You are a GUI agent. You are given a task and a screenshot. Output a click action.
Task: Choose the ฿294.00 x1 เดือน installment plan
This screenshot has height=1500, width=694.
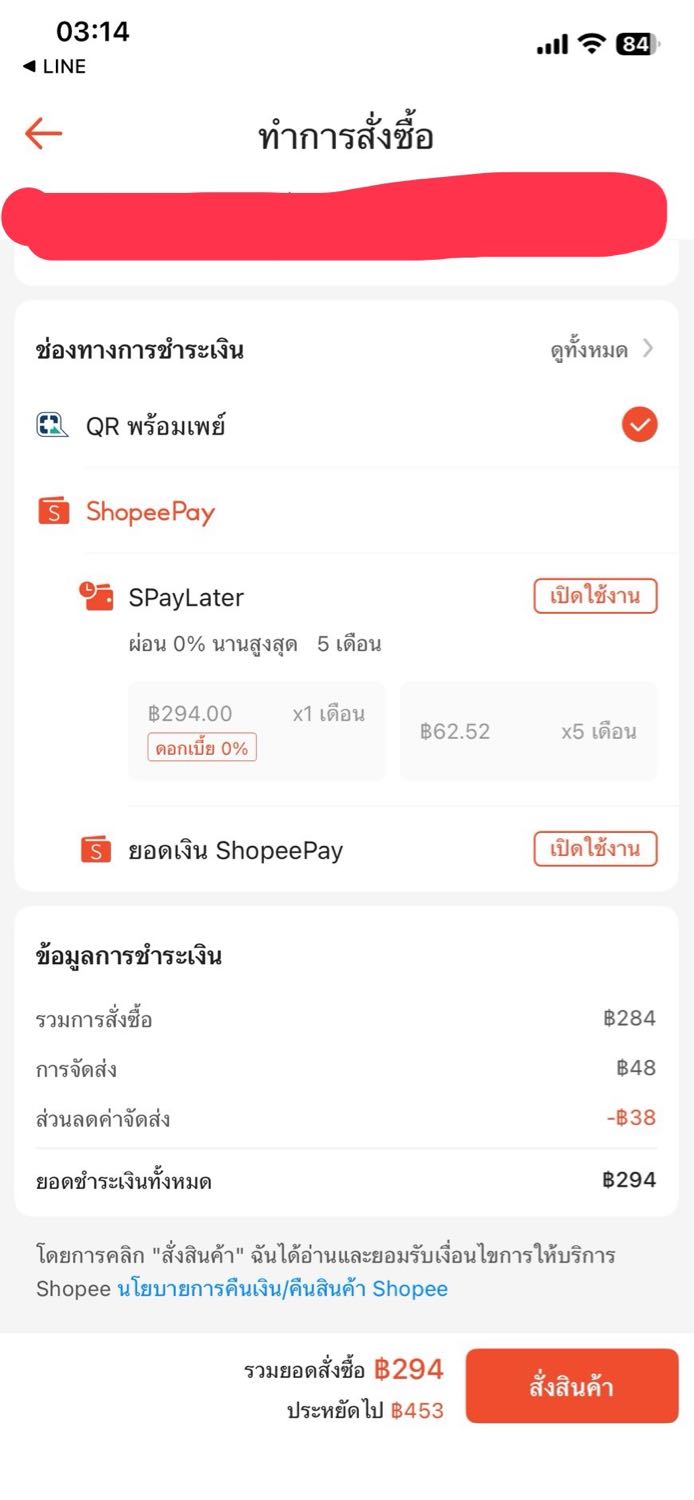point(256,731)
